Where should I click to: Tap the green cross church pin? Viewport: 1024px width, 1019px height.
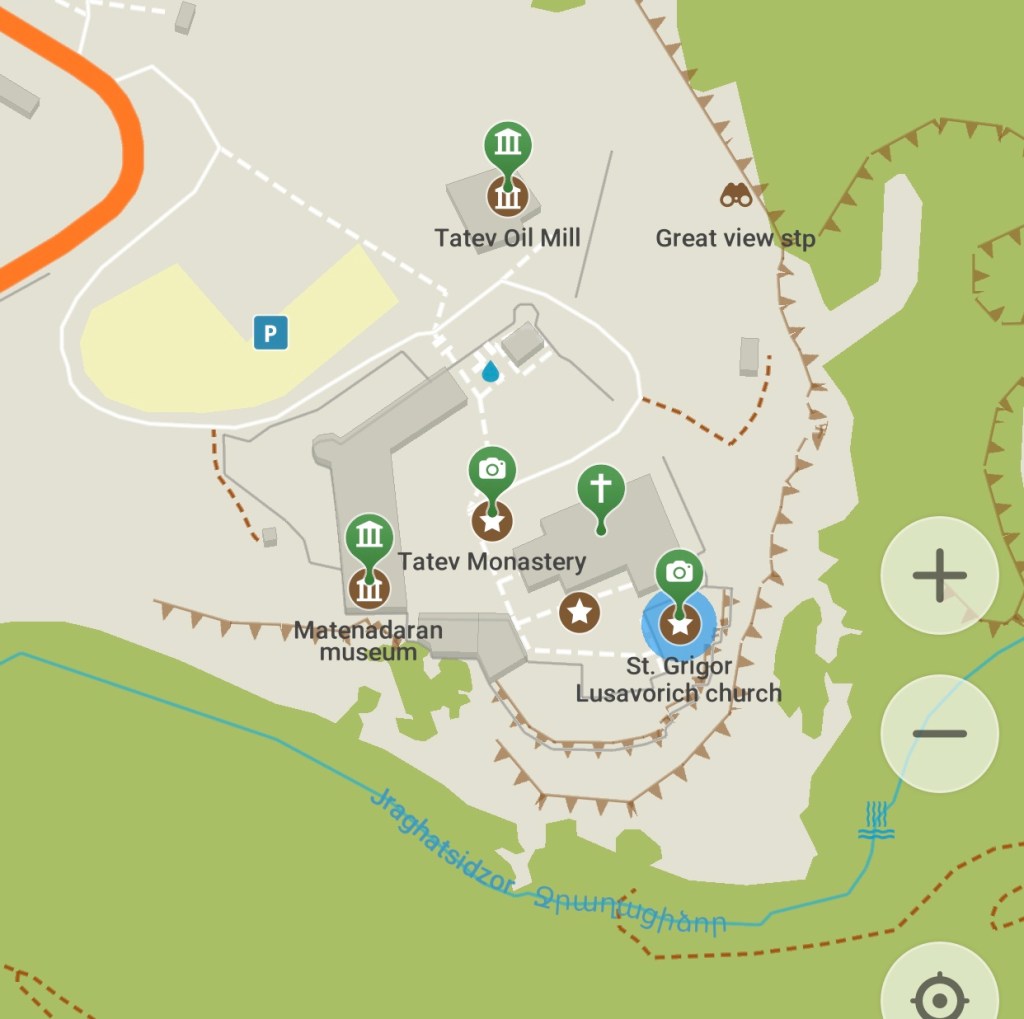pos(600,490)
